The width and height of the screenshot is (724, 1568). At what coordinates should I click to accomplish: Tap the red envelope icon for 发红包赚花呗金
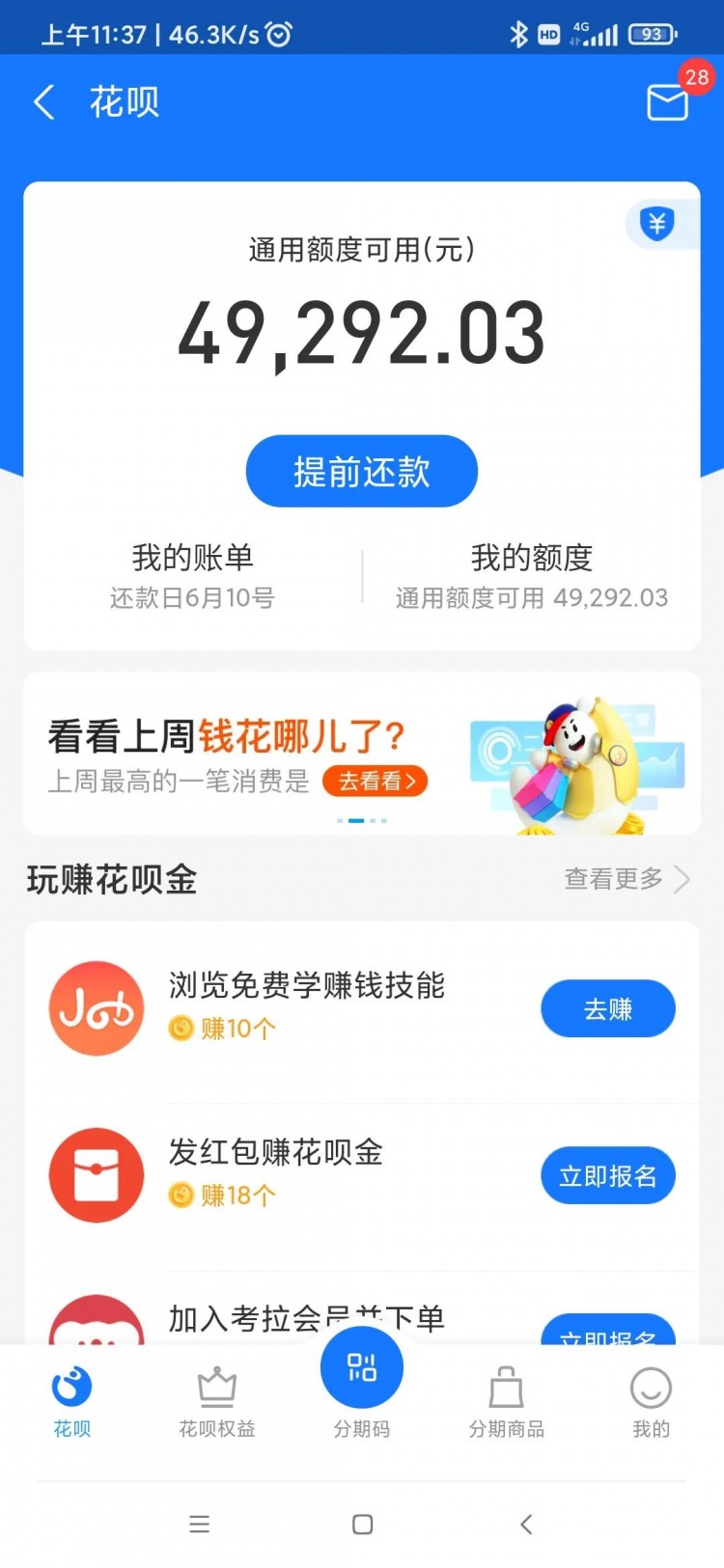pyautogui.click(x=97, y=1176)
